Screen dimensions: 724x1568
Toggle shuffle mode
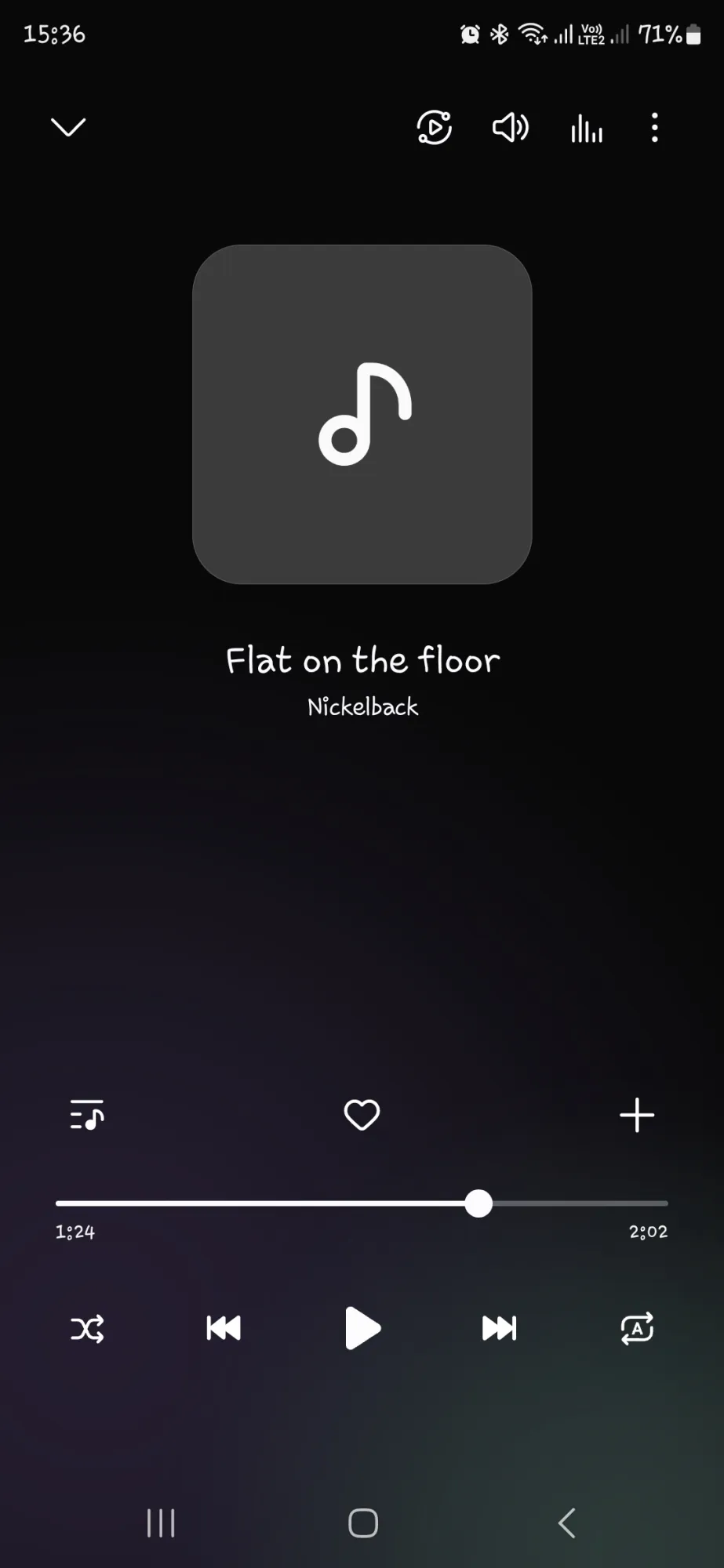click(87, 1328)
